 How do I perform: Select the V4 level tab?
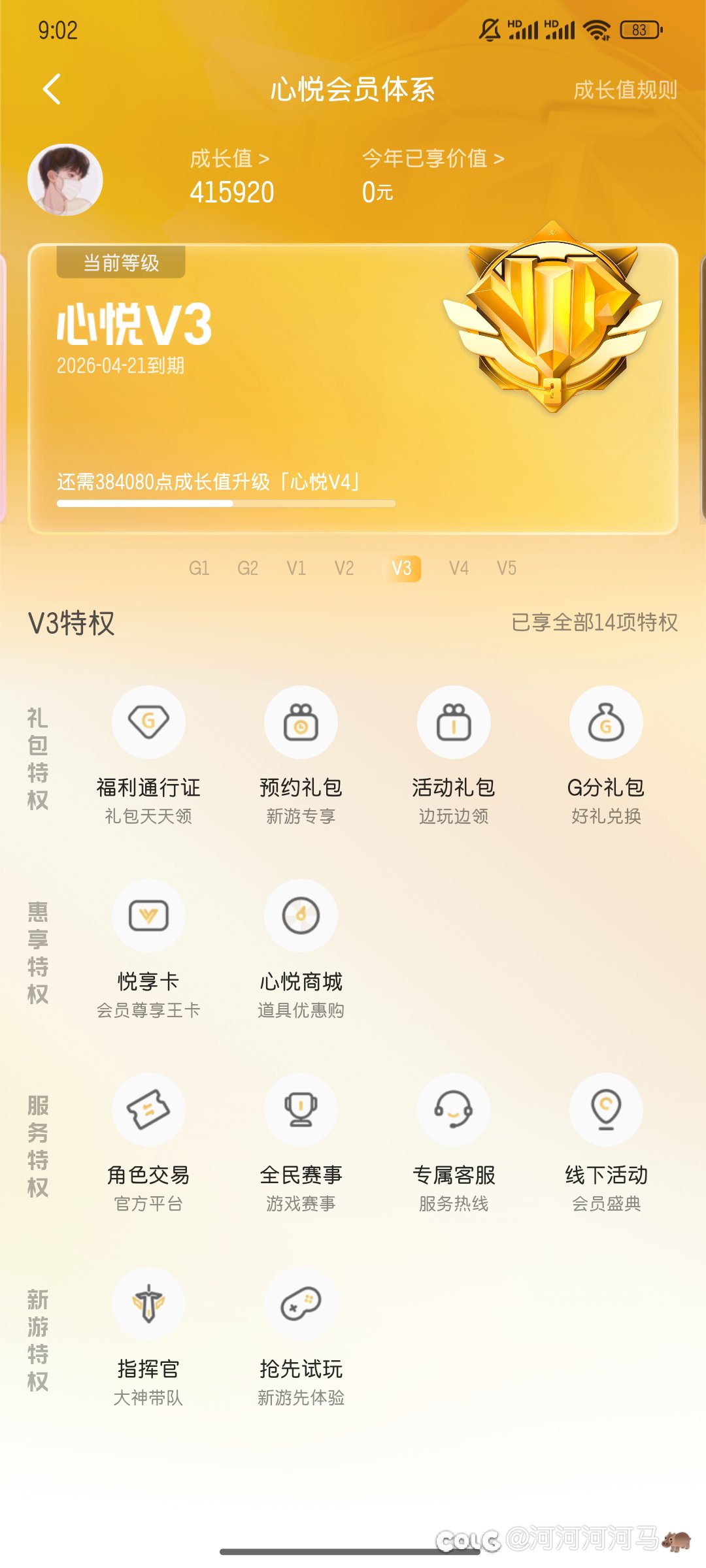(458, 568)
